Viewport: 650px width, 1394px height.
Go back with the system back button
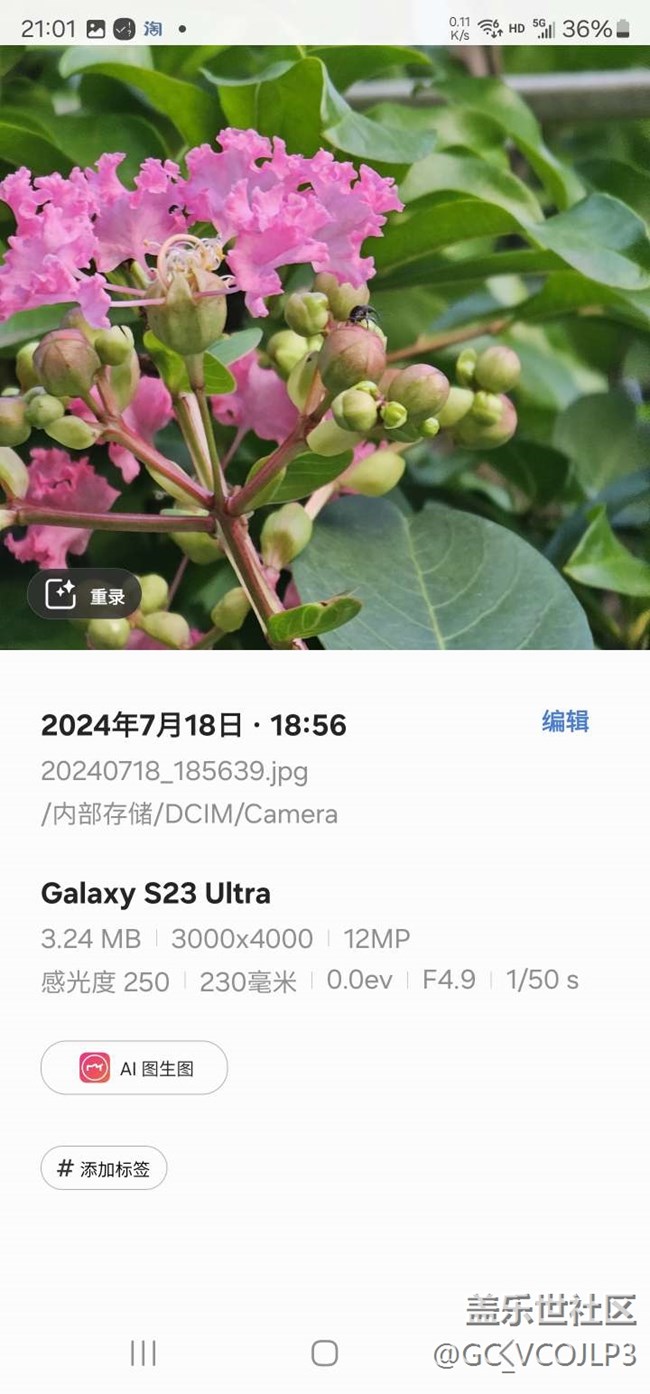click(x=505, y=1353)
